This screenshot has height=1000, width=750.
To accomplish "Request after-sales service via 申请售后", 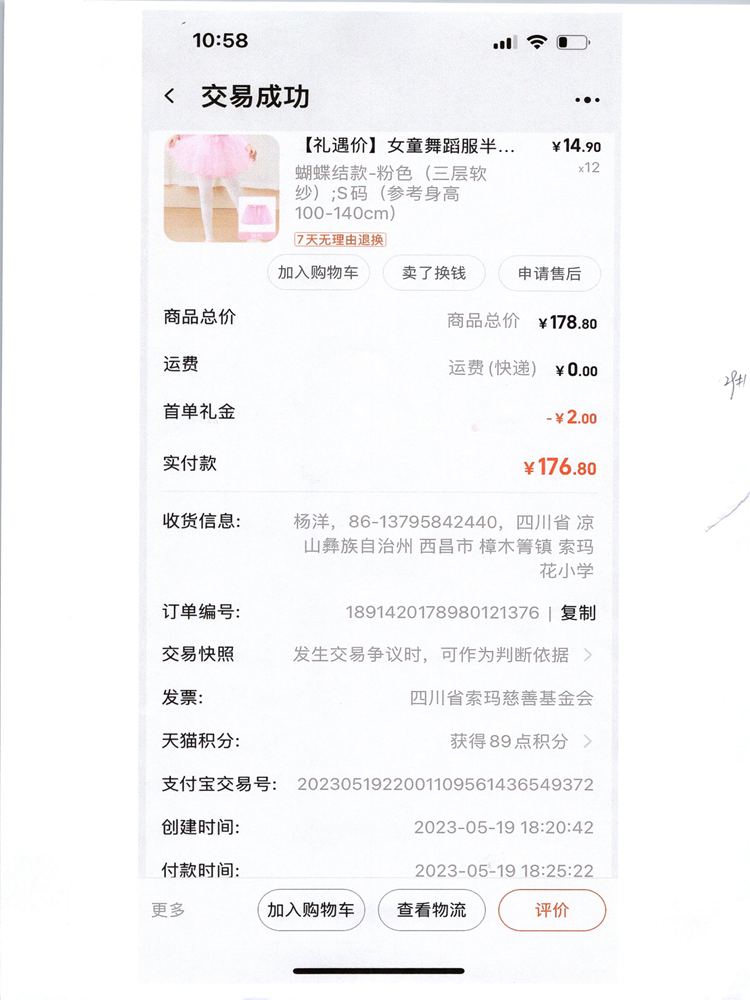I will [x=549, y=273].
